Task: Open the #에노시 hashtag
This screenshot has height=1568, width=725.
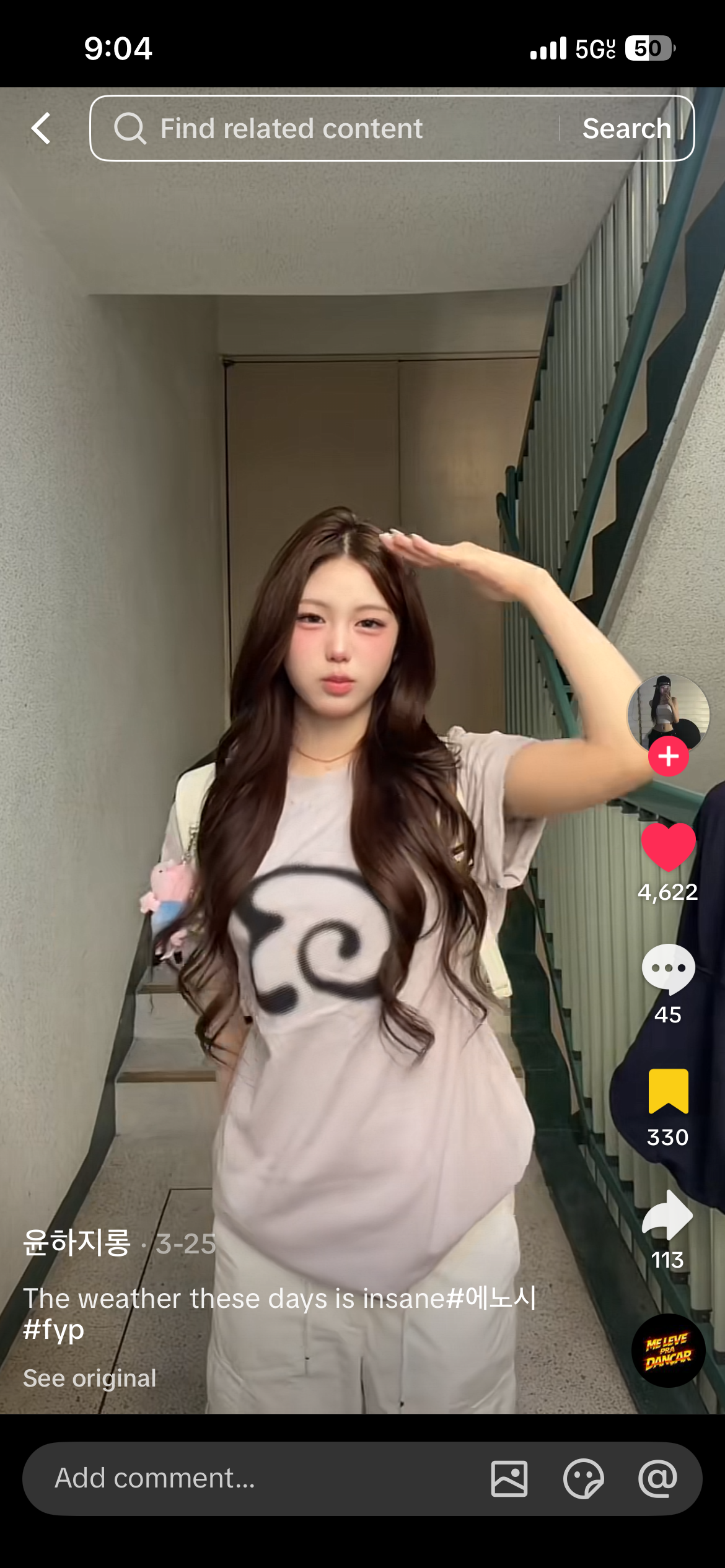Action: click(x=491, y=1297)
